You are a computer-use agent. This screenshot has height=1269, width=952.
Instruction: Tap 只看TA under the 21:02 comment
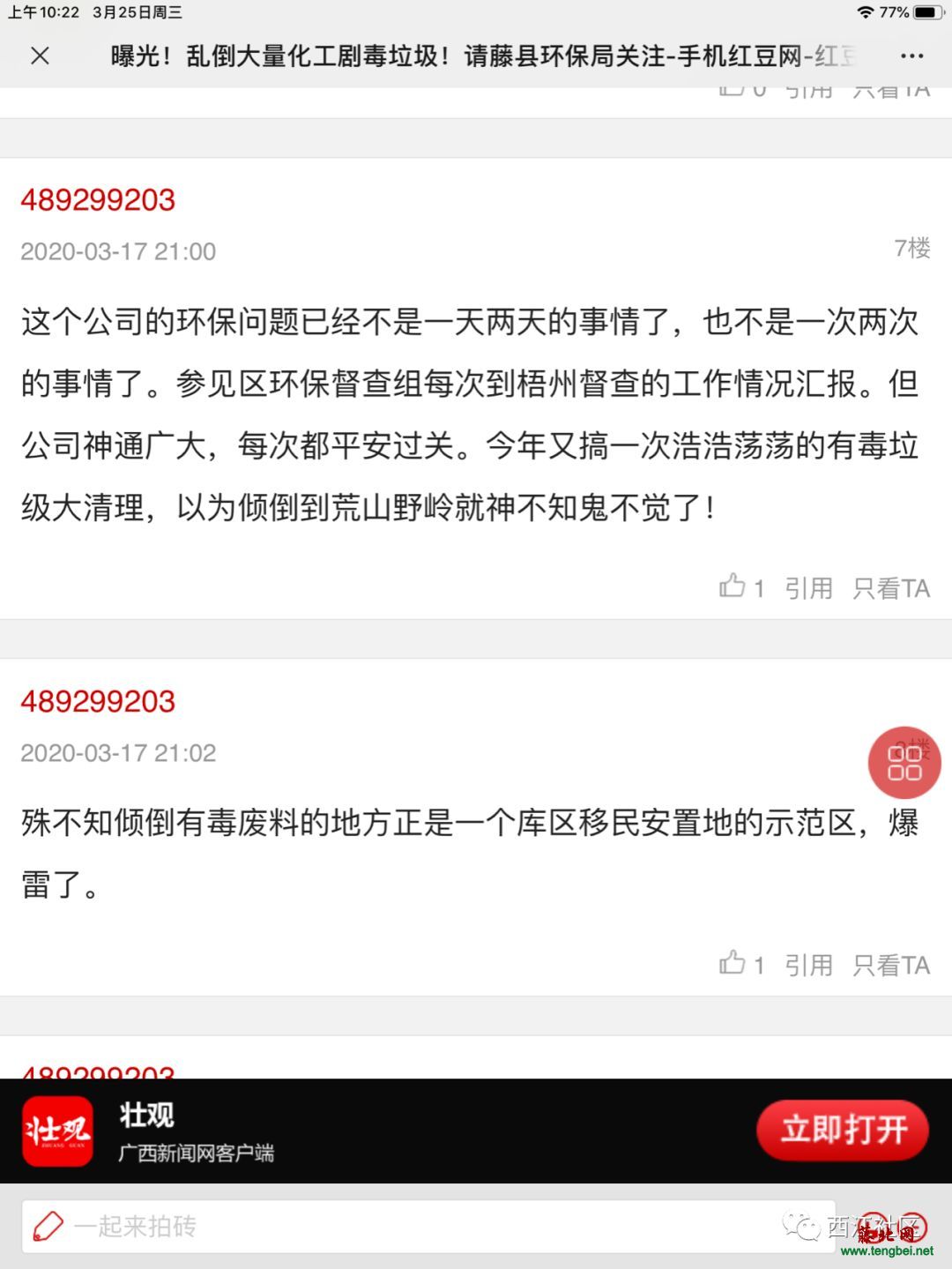891,966
